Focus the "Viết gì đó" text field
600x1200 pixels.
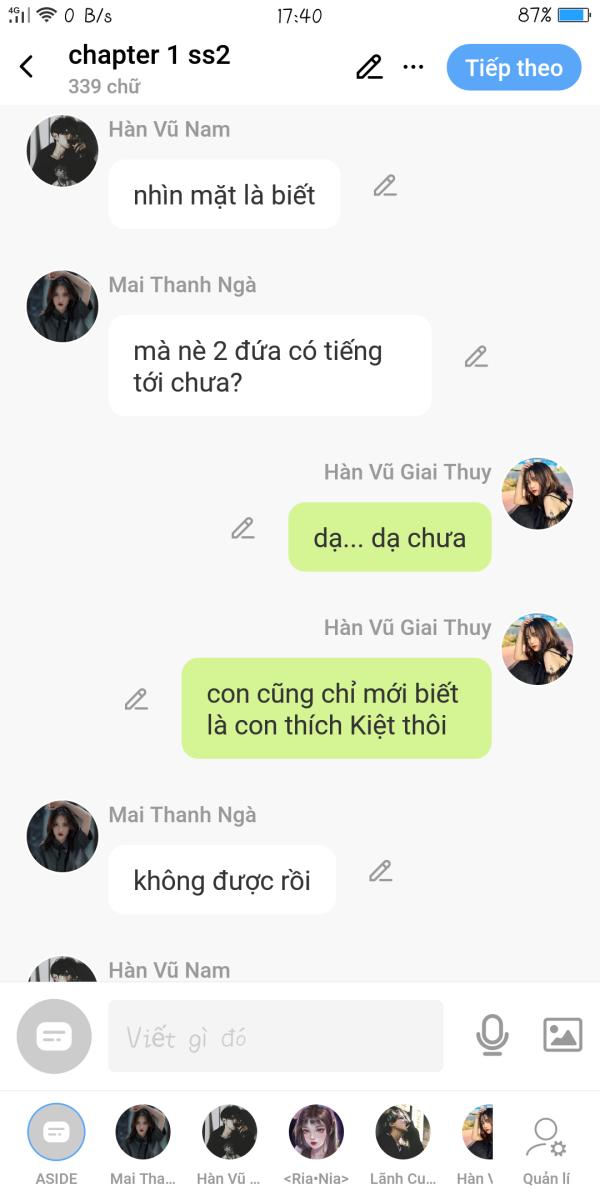coord(275,1037)
